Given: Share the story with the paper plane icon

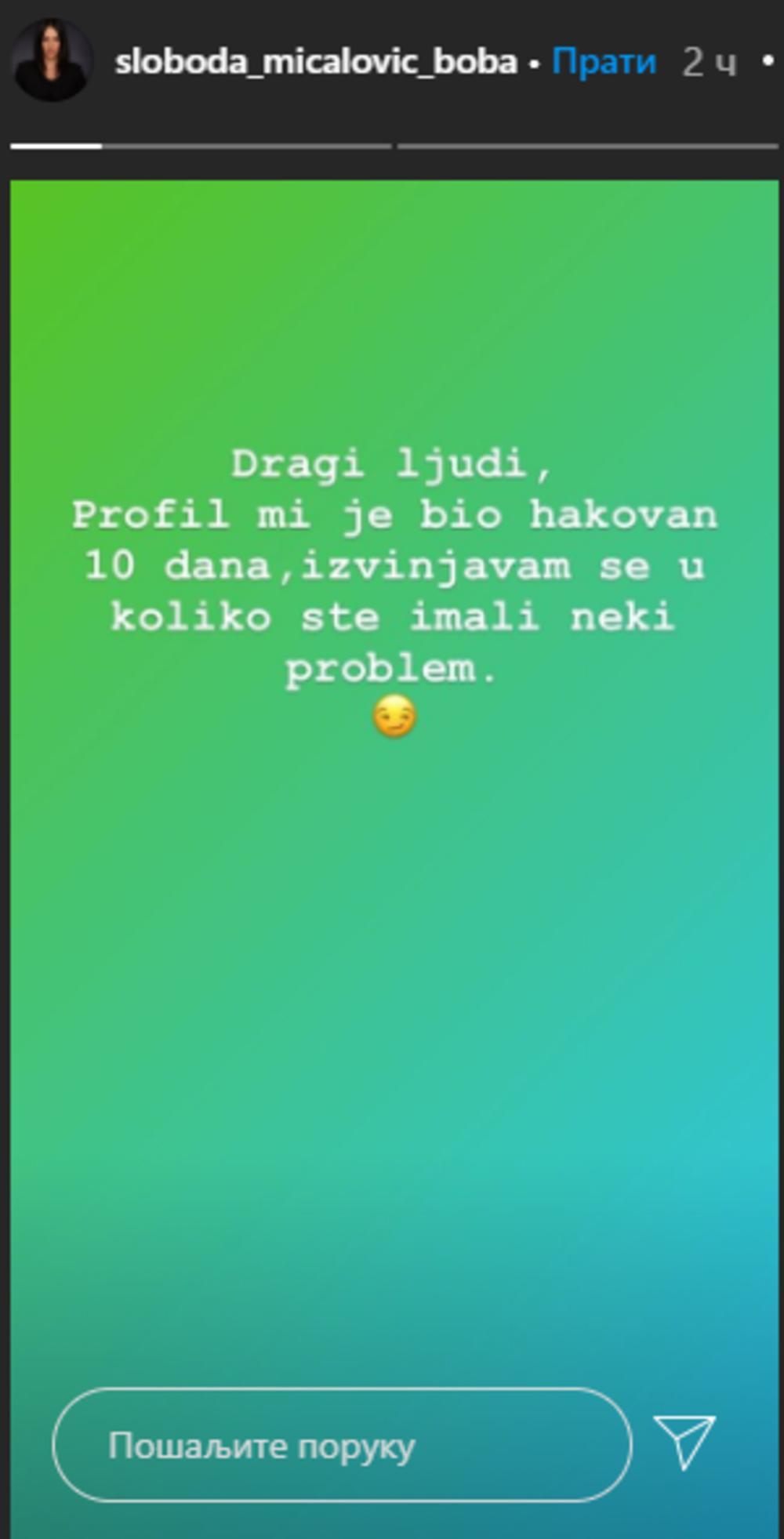Looking at the screenshot, I should [684, 1441].
